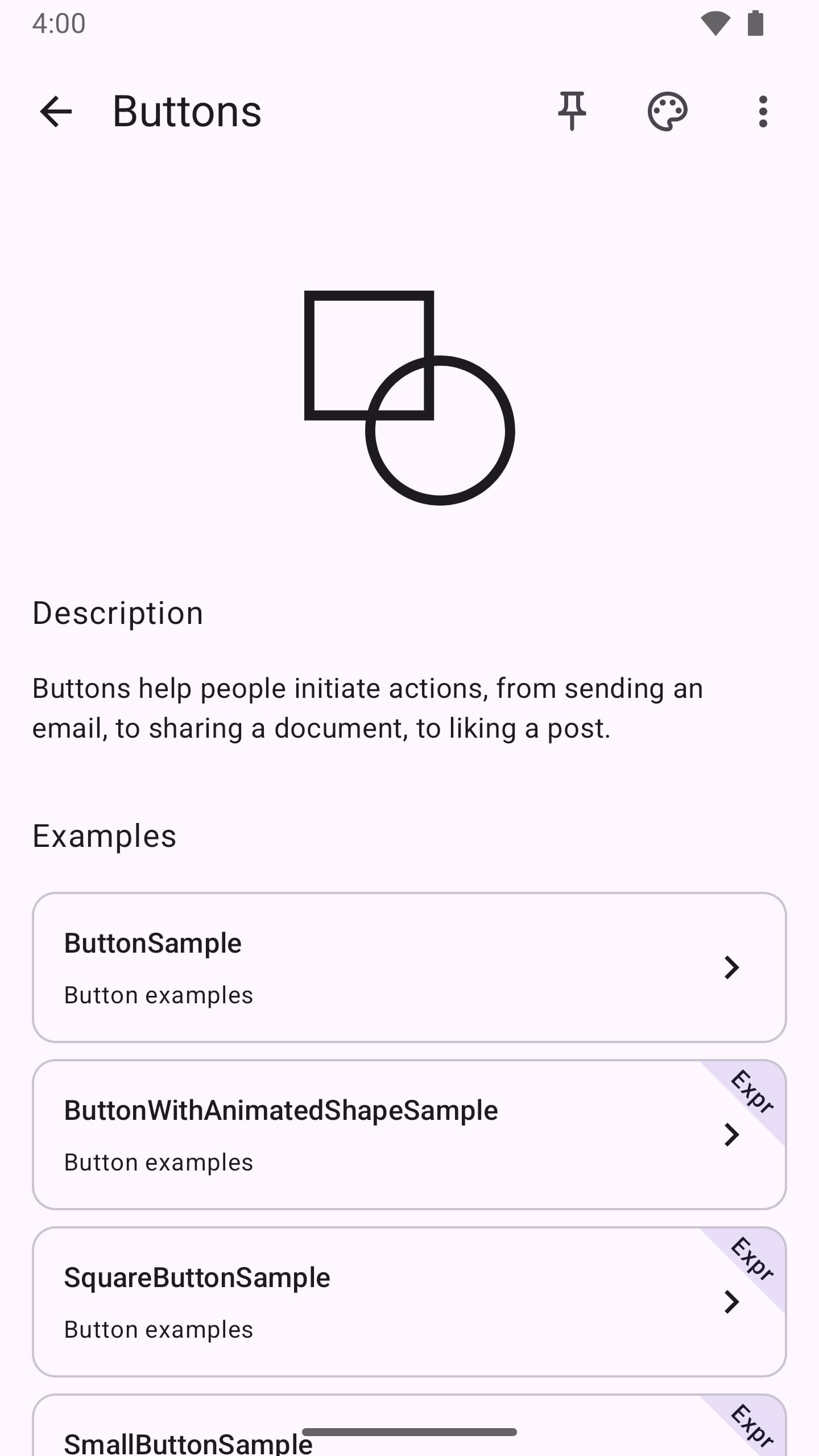
Task: Open the overflow menu
Action: (x=763, y=111)
